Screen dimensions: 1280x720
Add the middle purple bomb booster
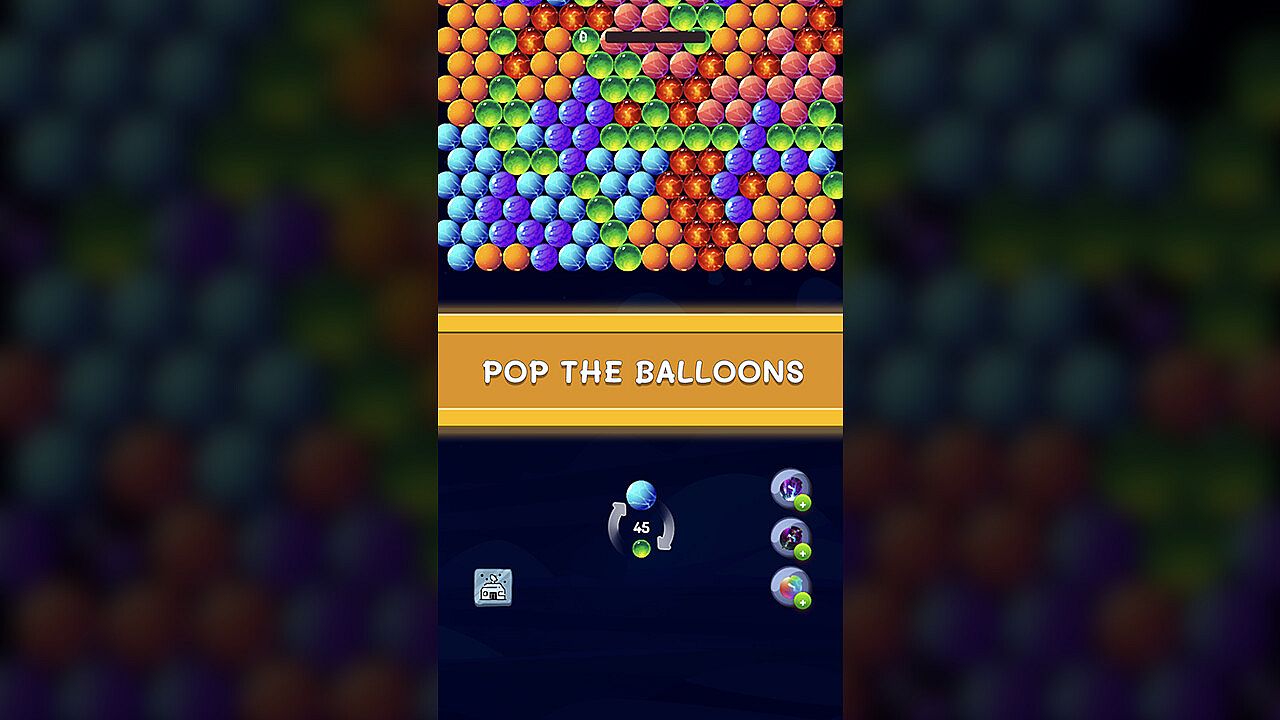pos(791,538)
